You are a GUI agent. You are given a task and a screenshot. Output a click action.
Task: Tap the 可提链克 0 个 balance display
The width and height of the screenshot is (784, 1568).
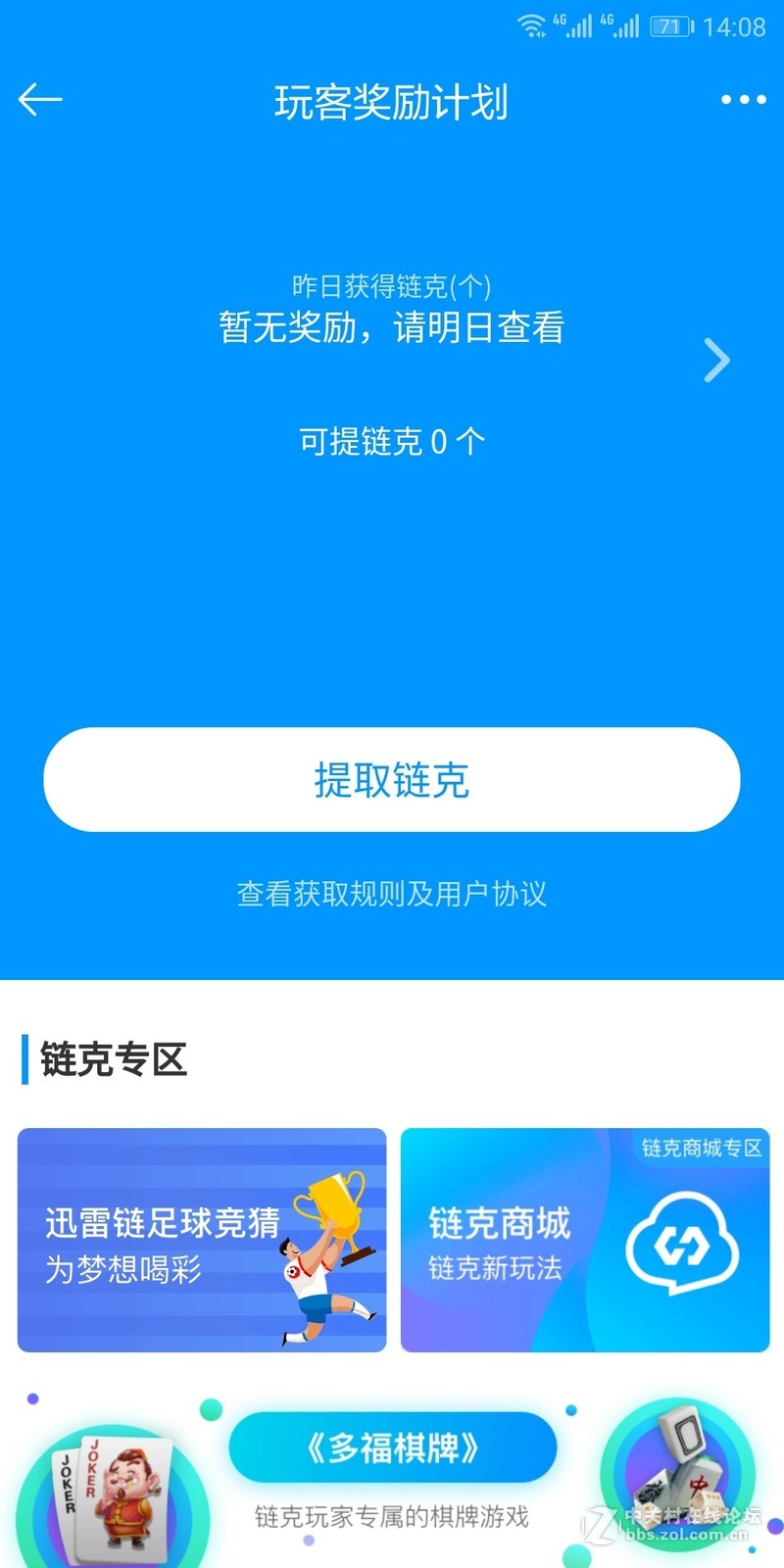(x=390, y=441)
